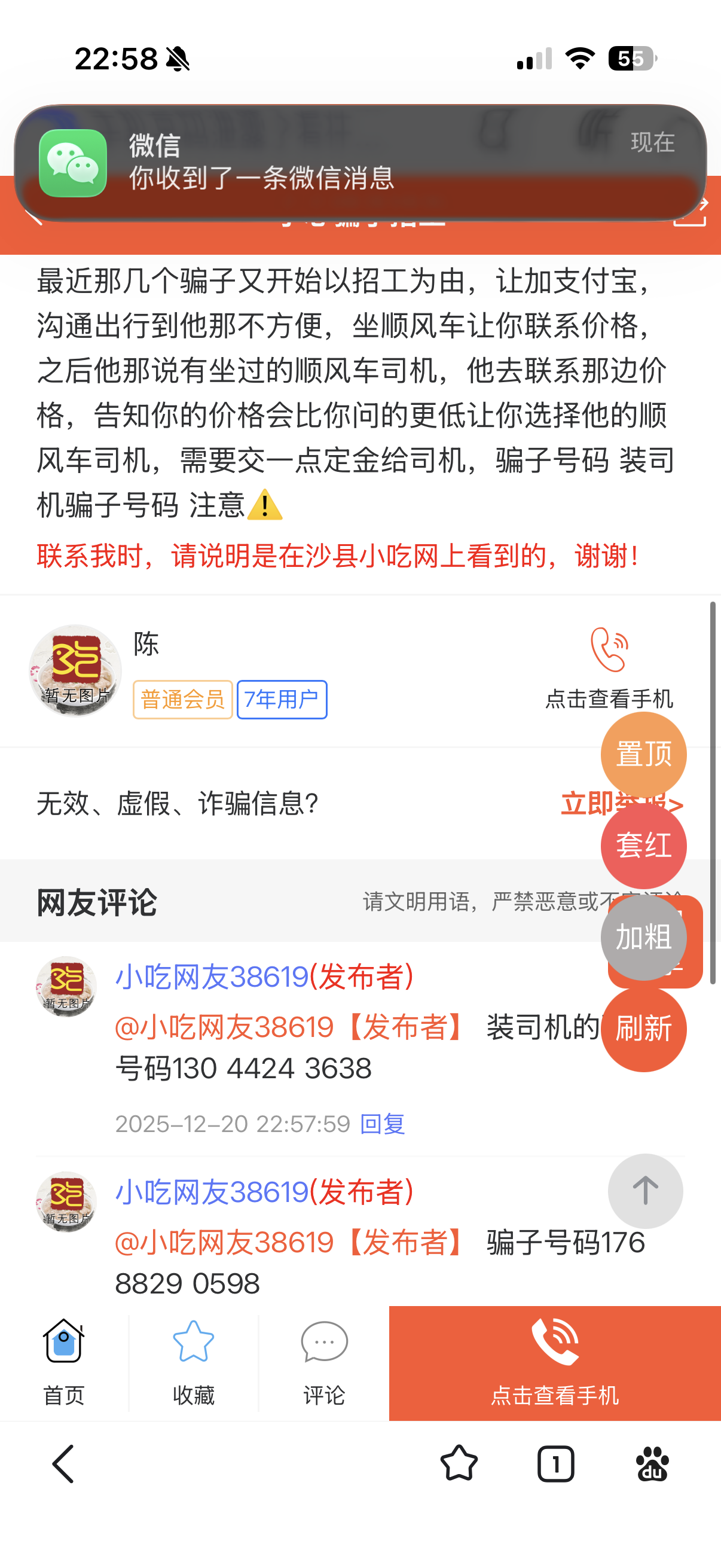This screenshot has width=721, height=1568.
Task: Reply to the comment about 130 4424 3638
Action: tap(382, 1124)
